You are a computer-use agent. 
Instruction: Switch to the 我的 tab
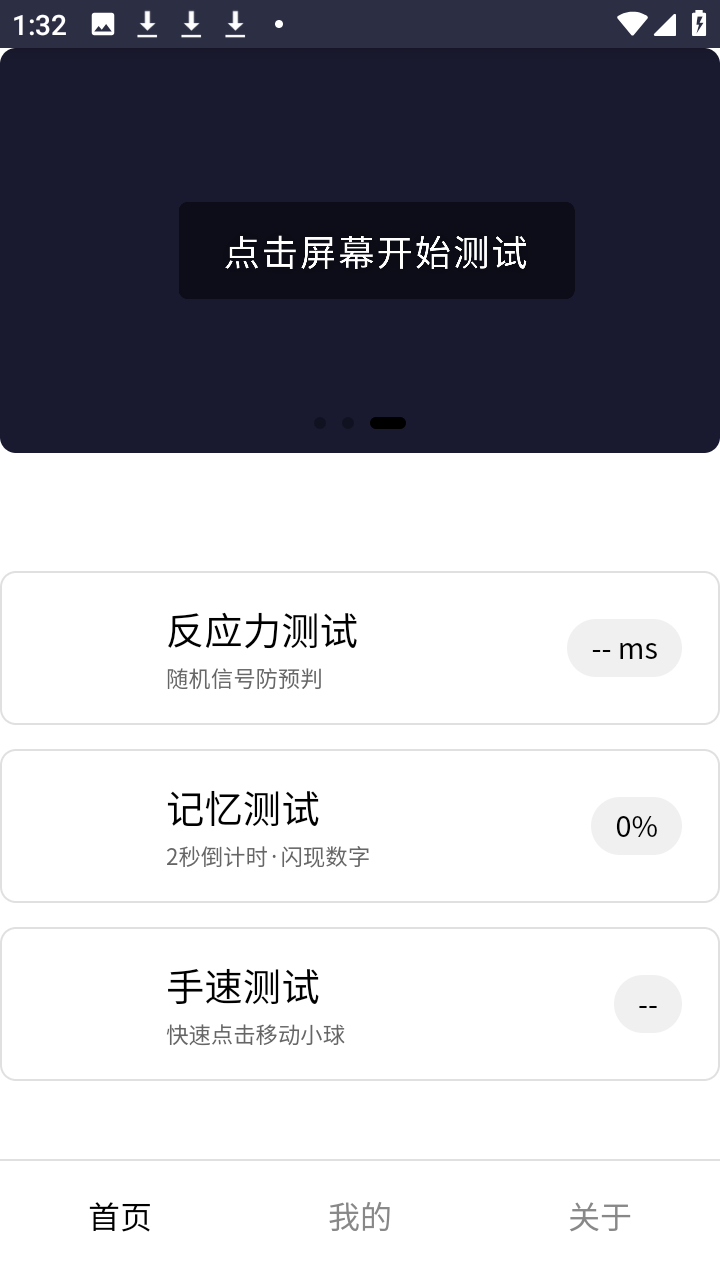point(360,1218)
